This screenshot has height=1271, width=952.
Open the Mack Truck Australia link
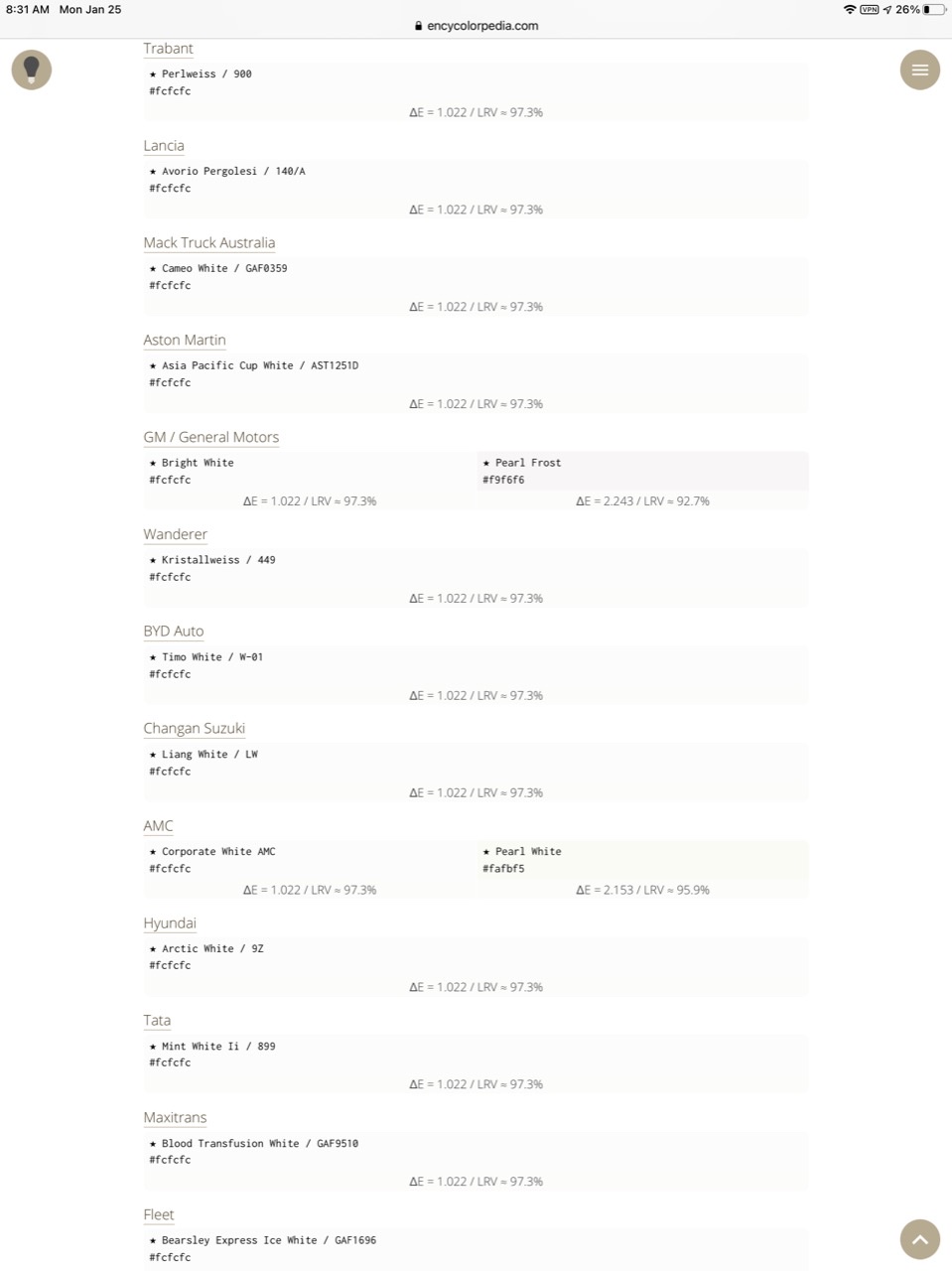tap(208, 243)
